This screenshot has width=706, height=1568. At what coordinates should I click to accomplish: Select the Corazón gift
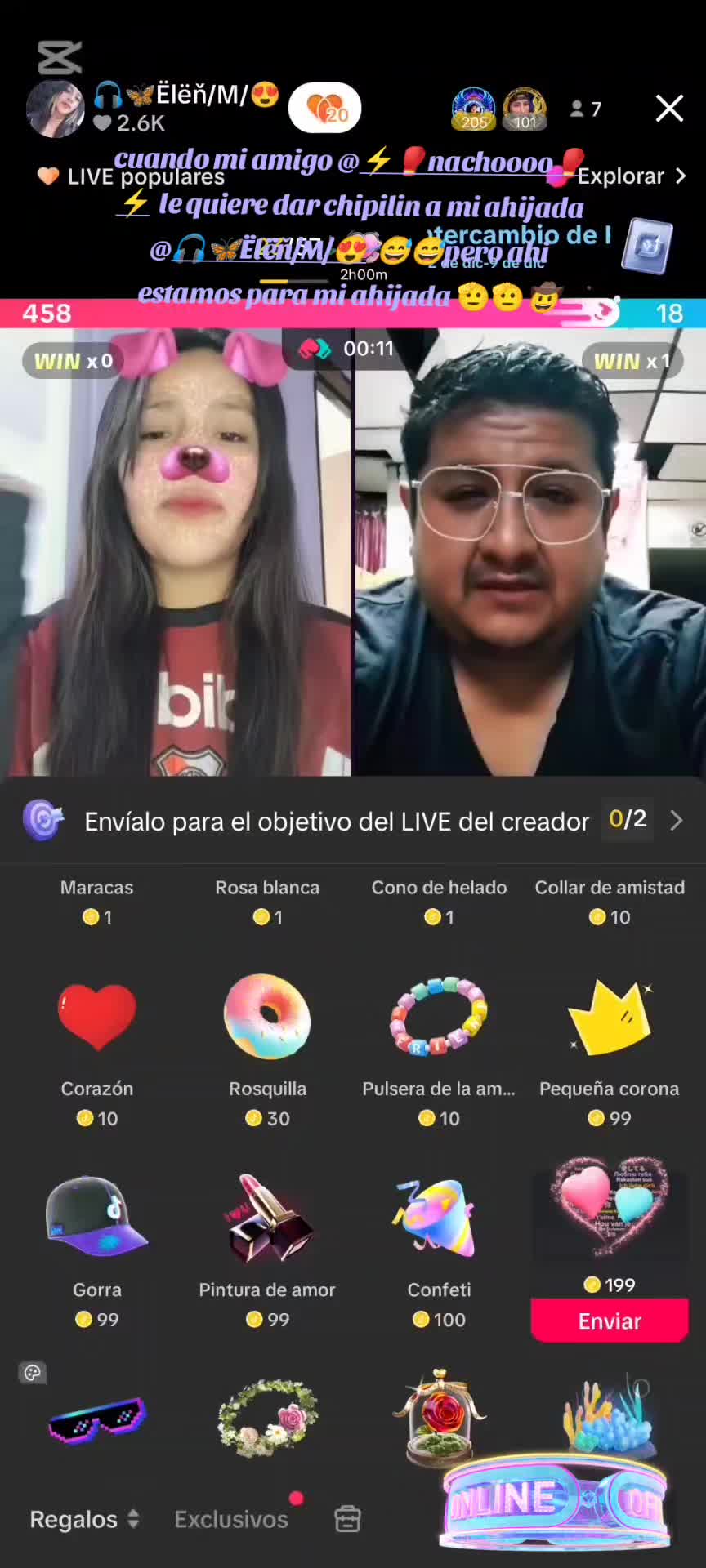97,1017
